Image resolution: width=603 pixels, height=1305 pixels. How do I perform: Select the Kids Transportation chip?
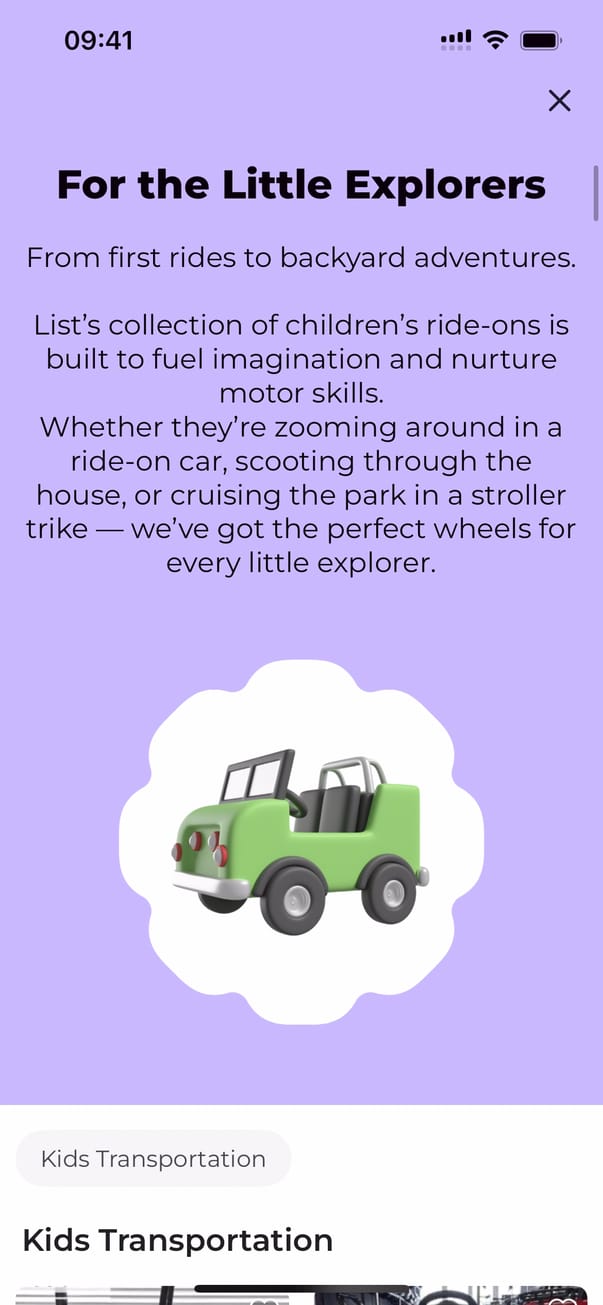point(153,1159)
